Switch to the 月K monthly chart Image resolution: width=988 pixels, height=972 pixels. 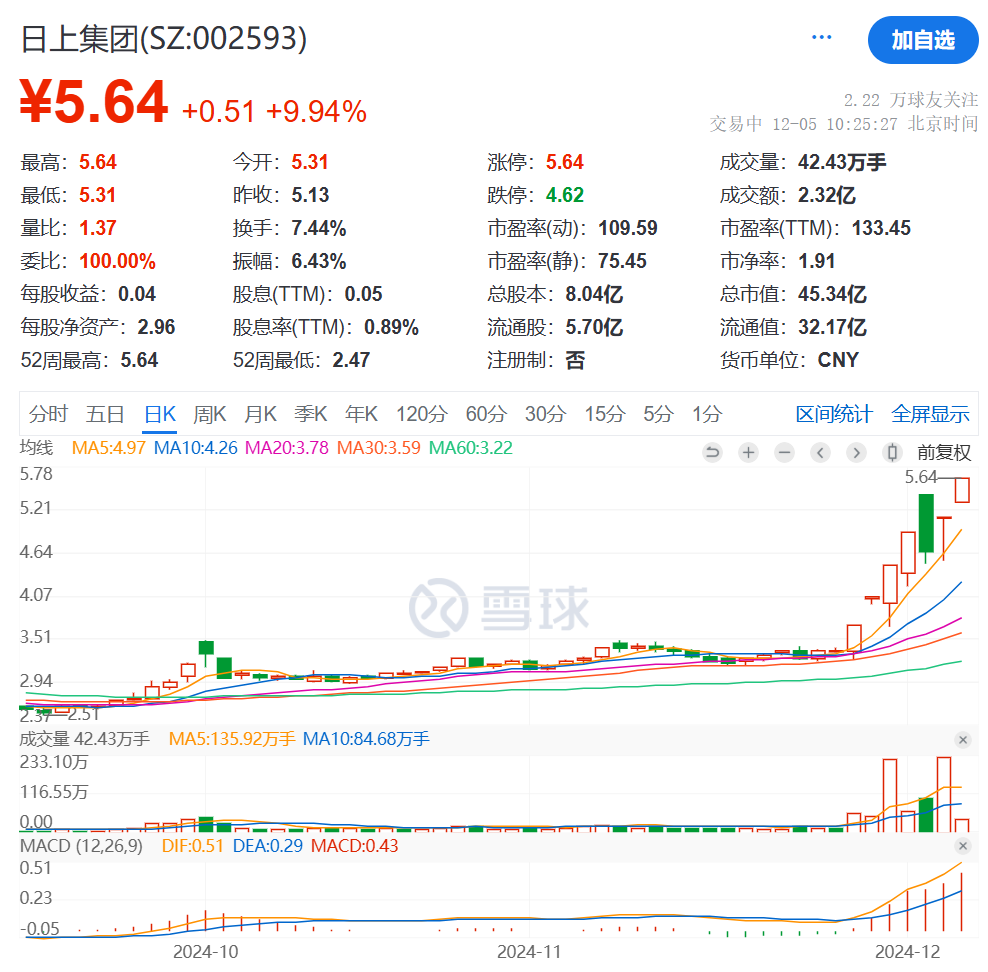tap(261, 414)
